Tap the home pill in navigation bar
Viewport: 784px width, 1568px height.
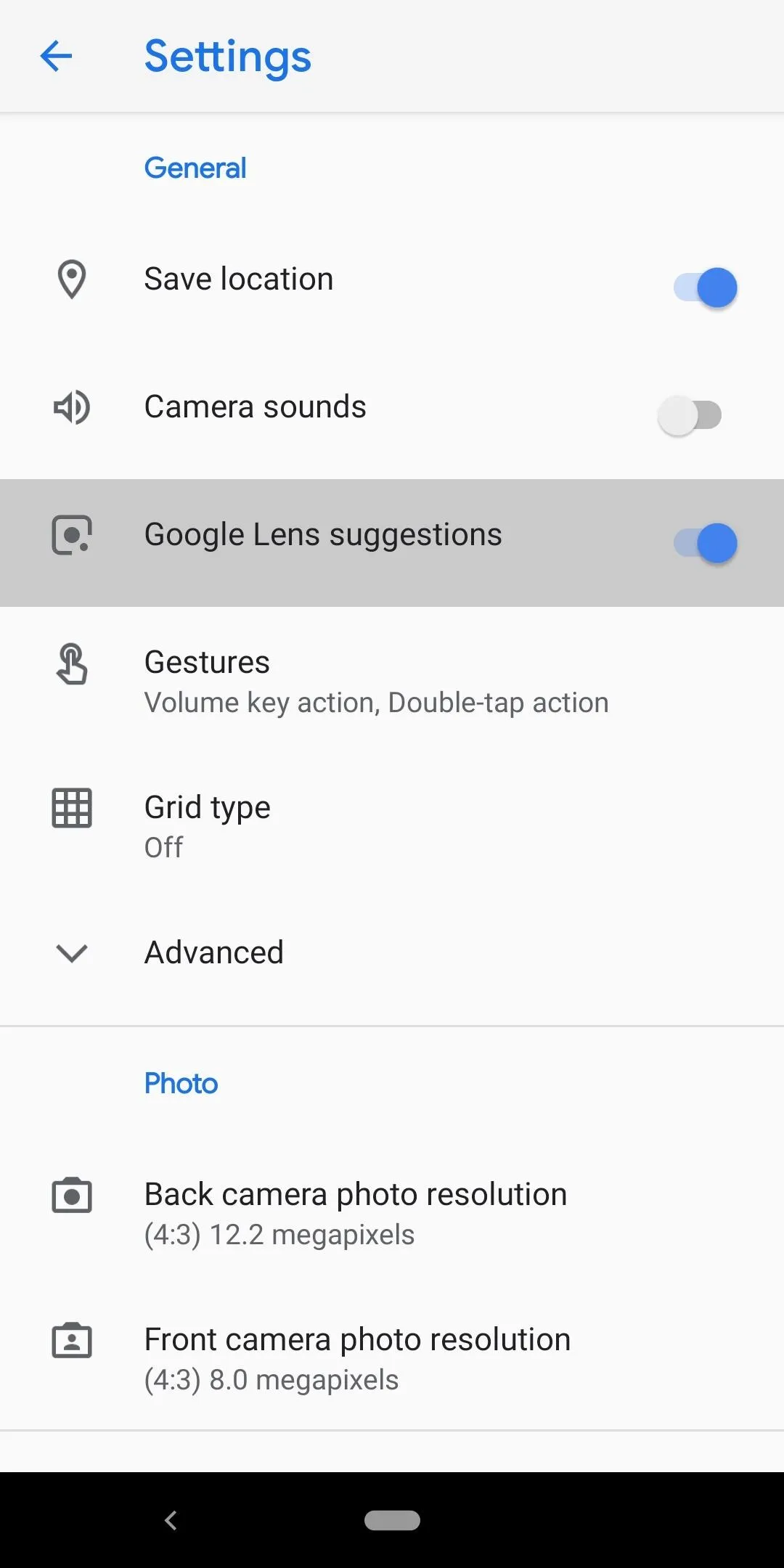point(392,1520)
